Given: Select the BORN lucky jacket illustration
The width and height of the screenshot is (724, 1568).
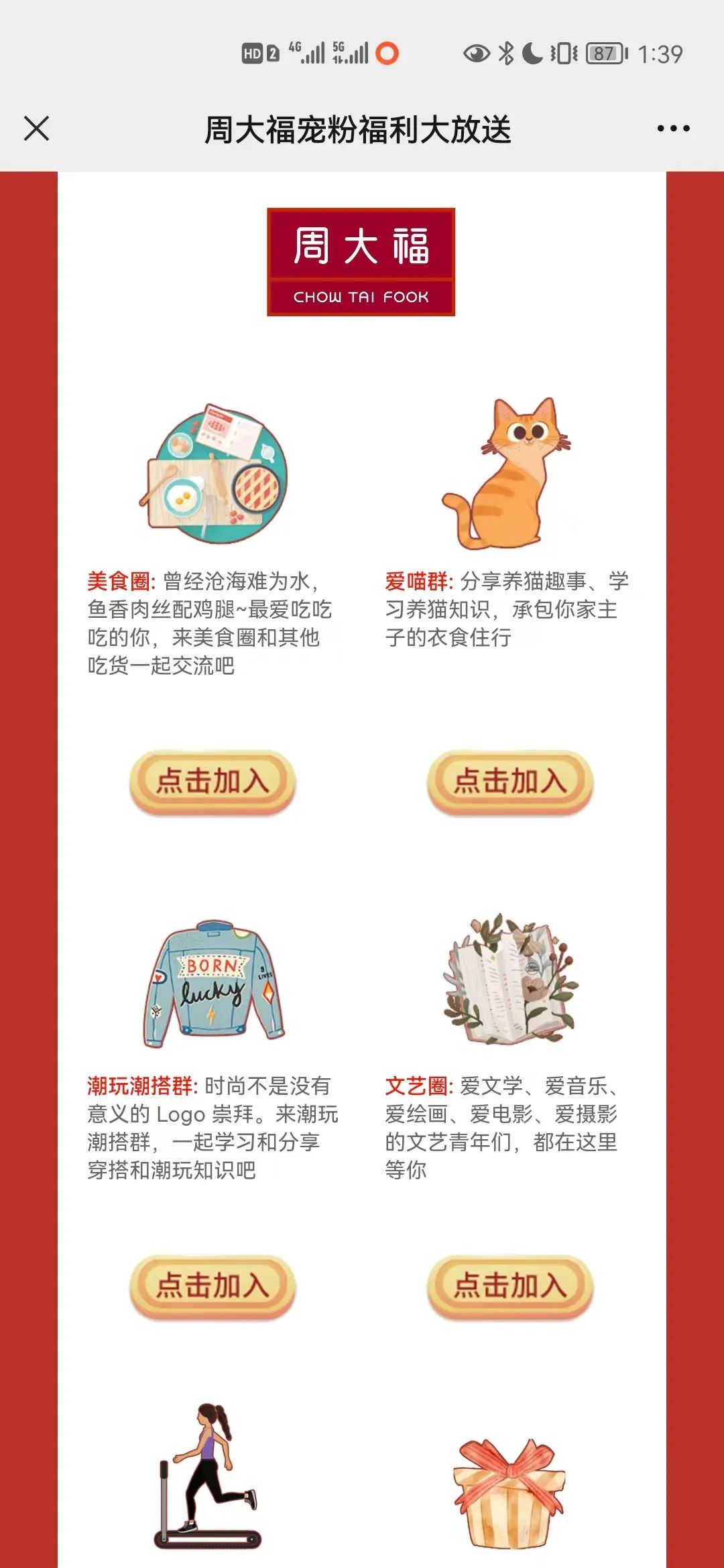Looking at the screenshot, I should click(213, 983).
